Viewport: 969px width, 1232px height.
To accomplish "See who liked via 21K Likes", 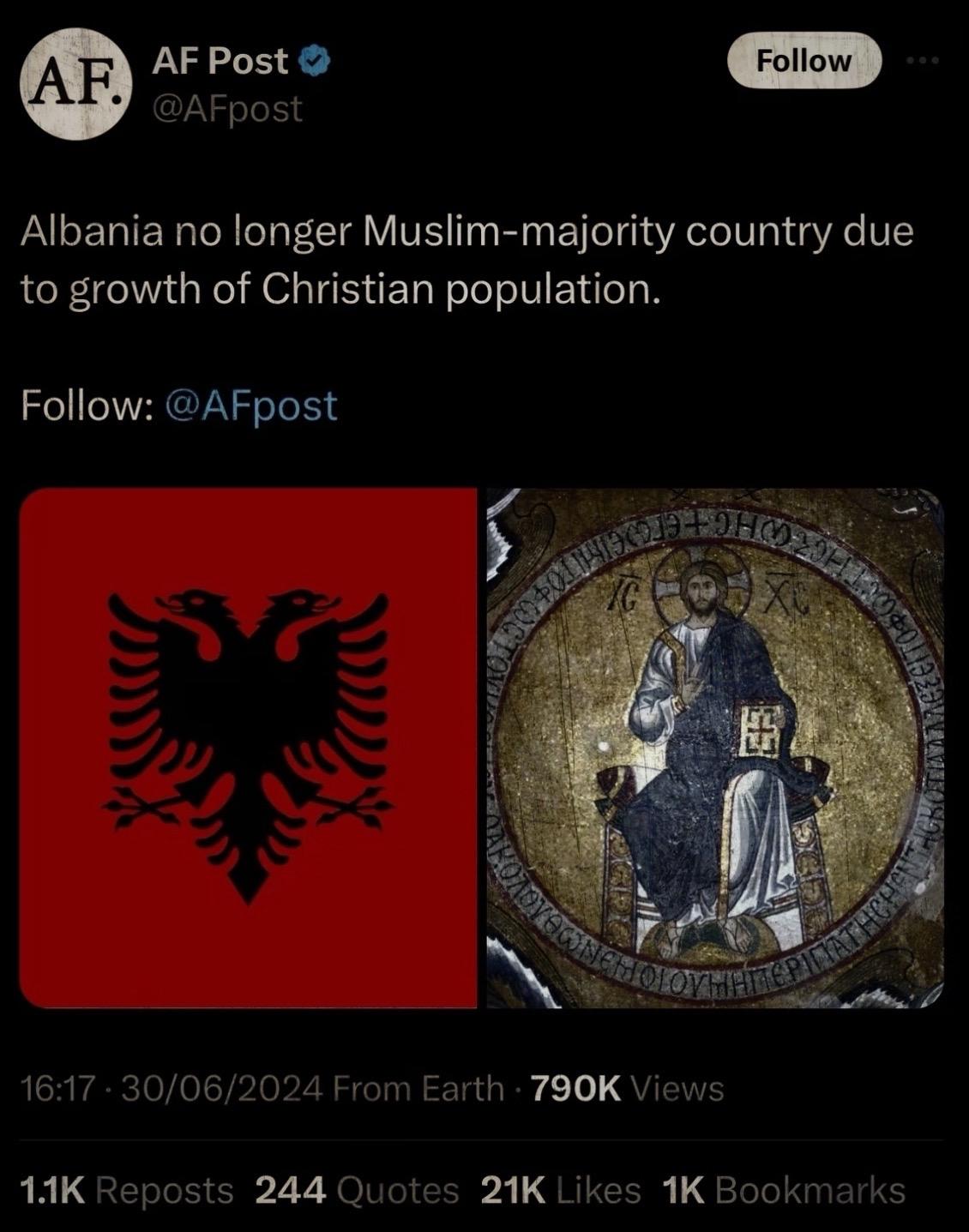I will [x=561, y=1190].
